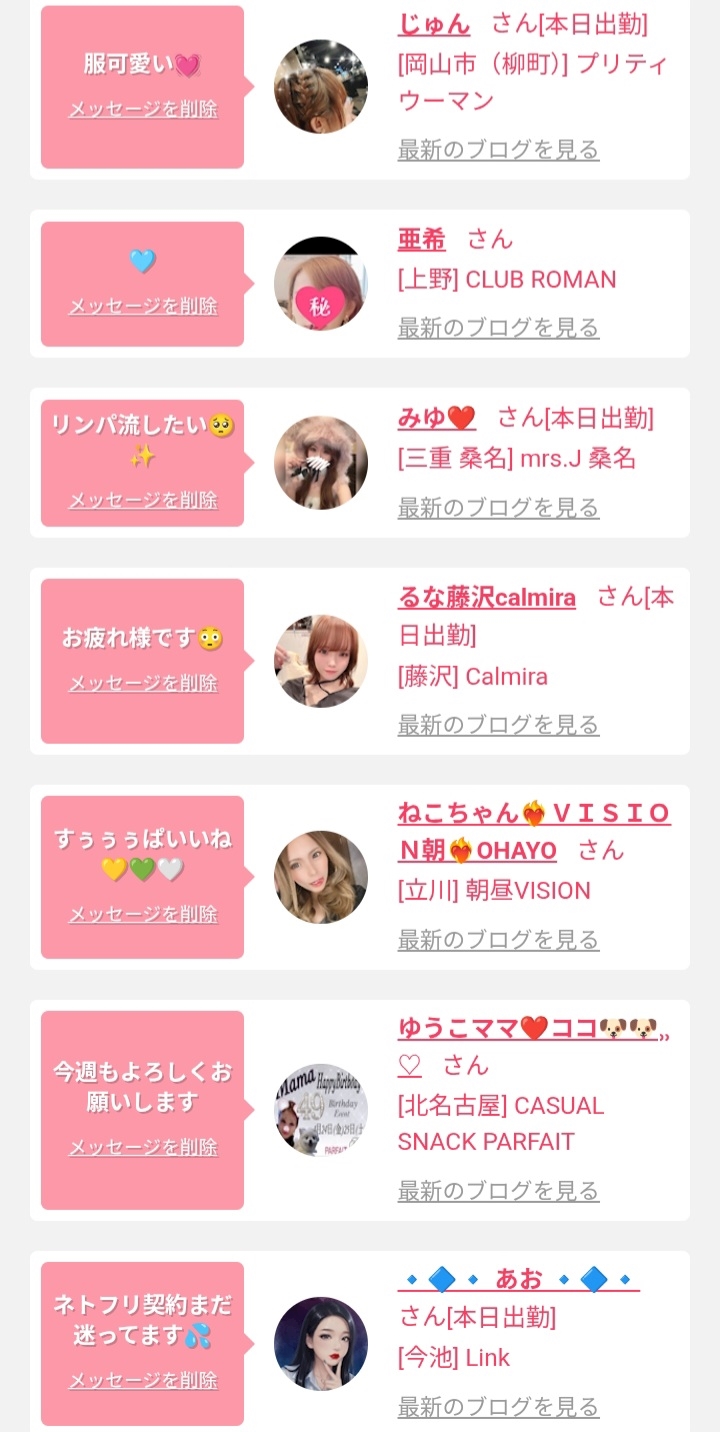Delete the ネトフリ契約まだ迷ってます message

tap(143, 1380)
